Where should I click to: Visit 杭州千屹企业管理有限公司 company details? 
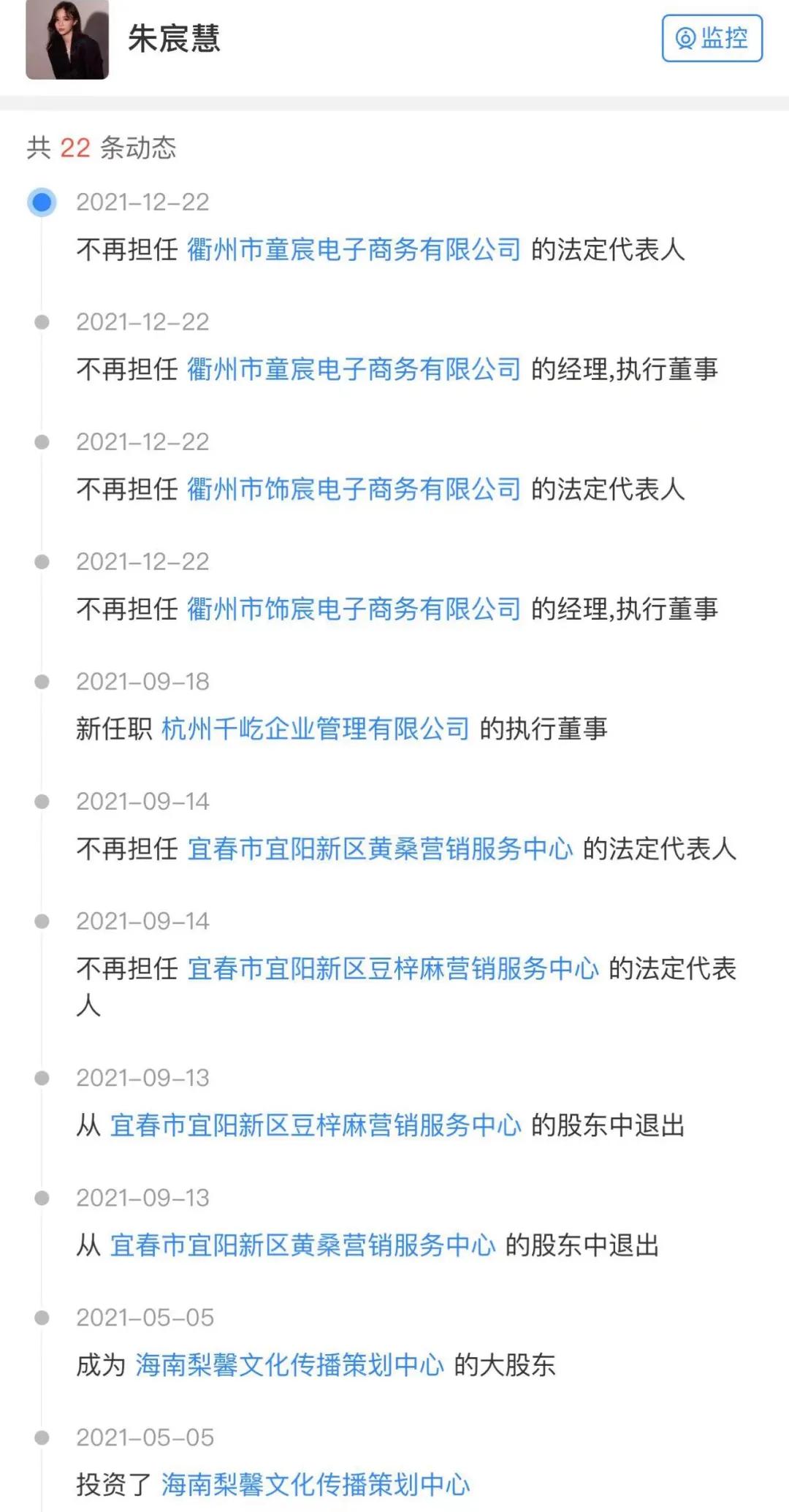(316, 727)
